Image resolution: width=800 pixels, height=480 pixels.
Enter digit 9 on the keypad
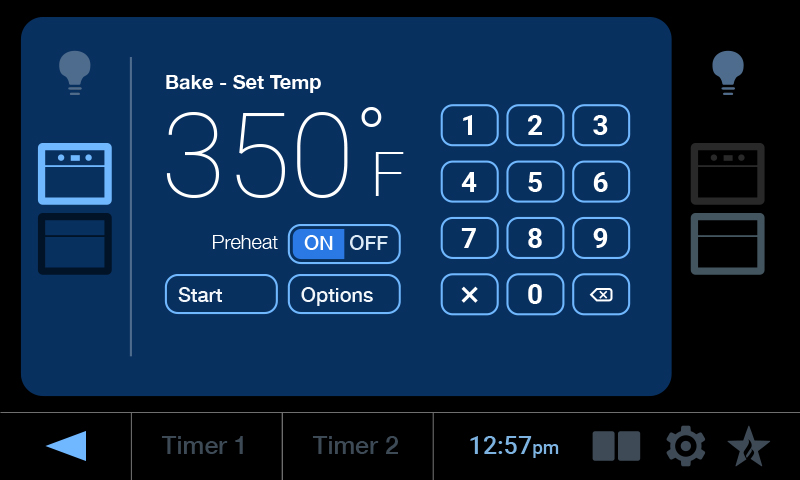600,238
